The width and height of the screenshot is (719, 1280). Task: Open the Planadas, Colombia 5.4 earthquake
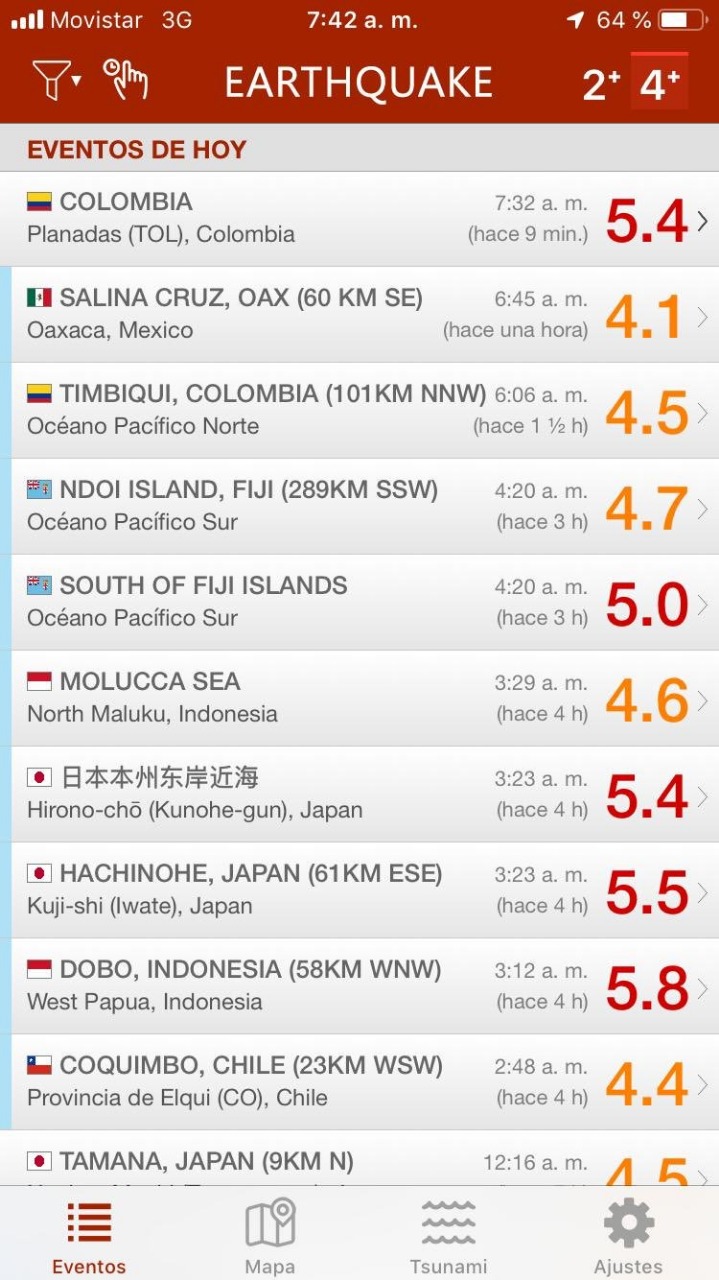(x=359, y=219)
